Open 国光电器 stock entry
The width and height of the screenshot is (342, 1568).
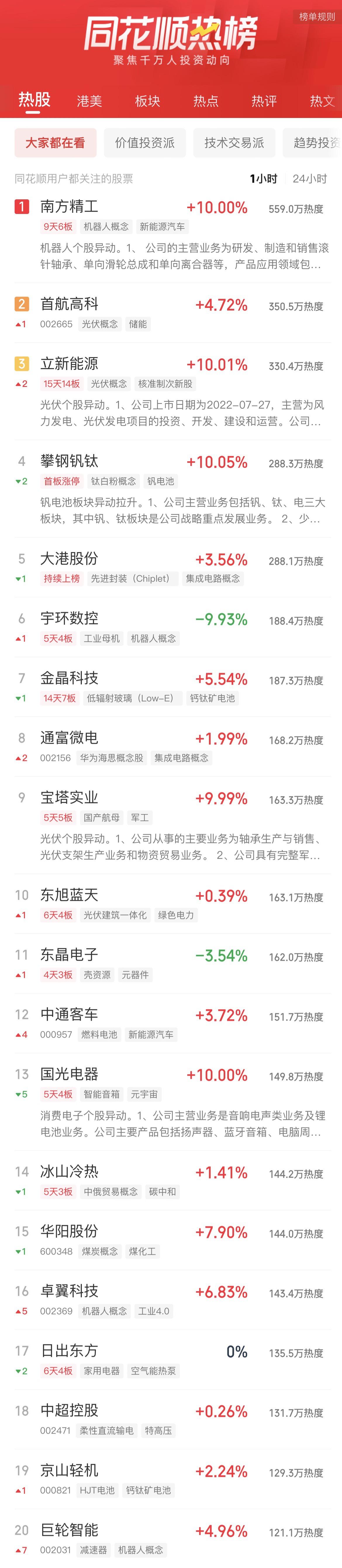(x=69, y=1074)
